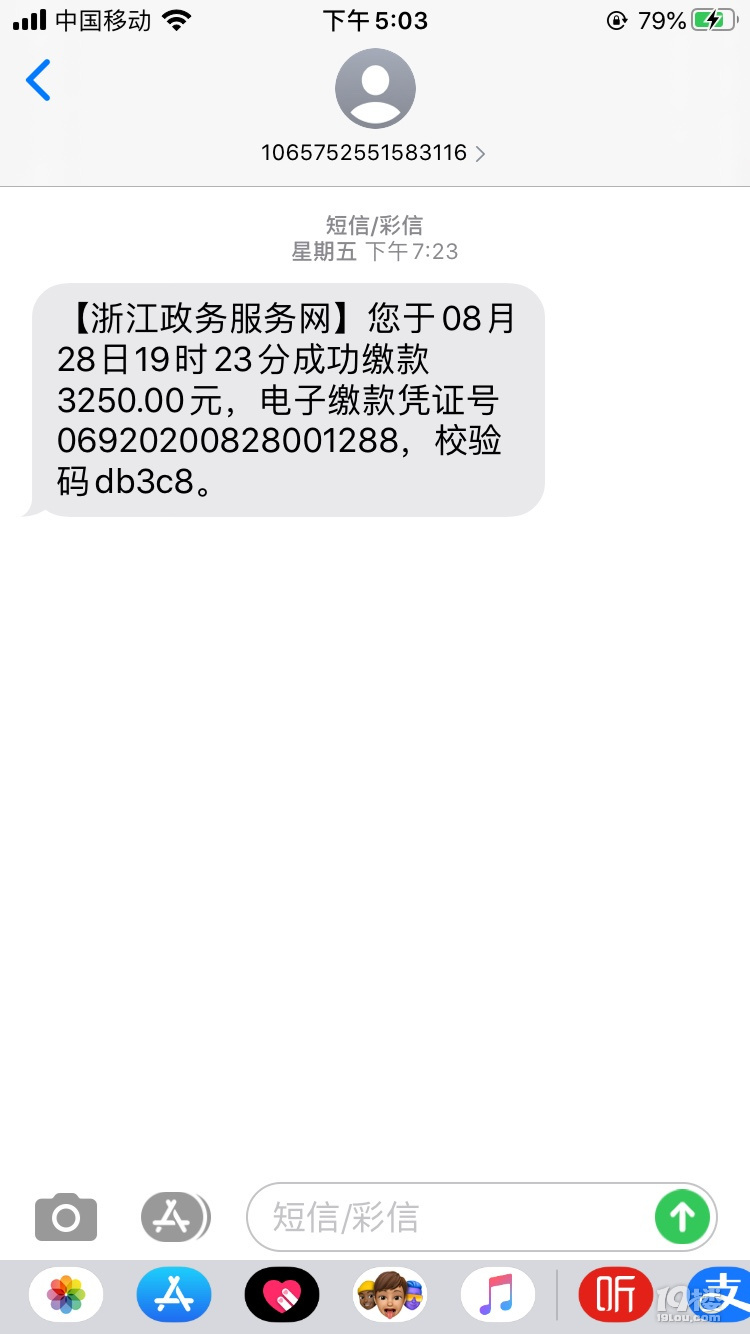Open the Photos app in the iMessage bar
Image resolution: width=750 pixels, height=1334 pixels.
click(66, 1295)
